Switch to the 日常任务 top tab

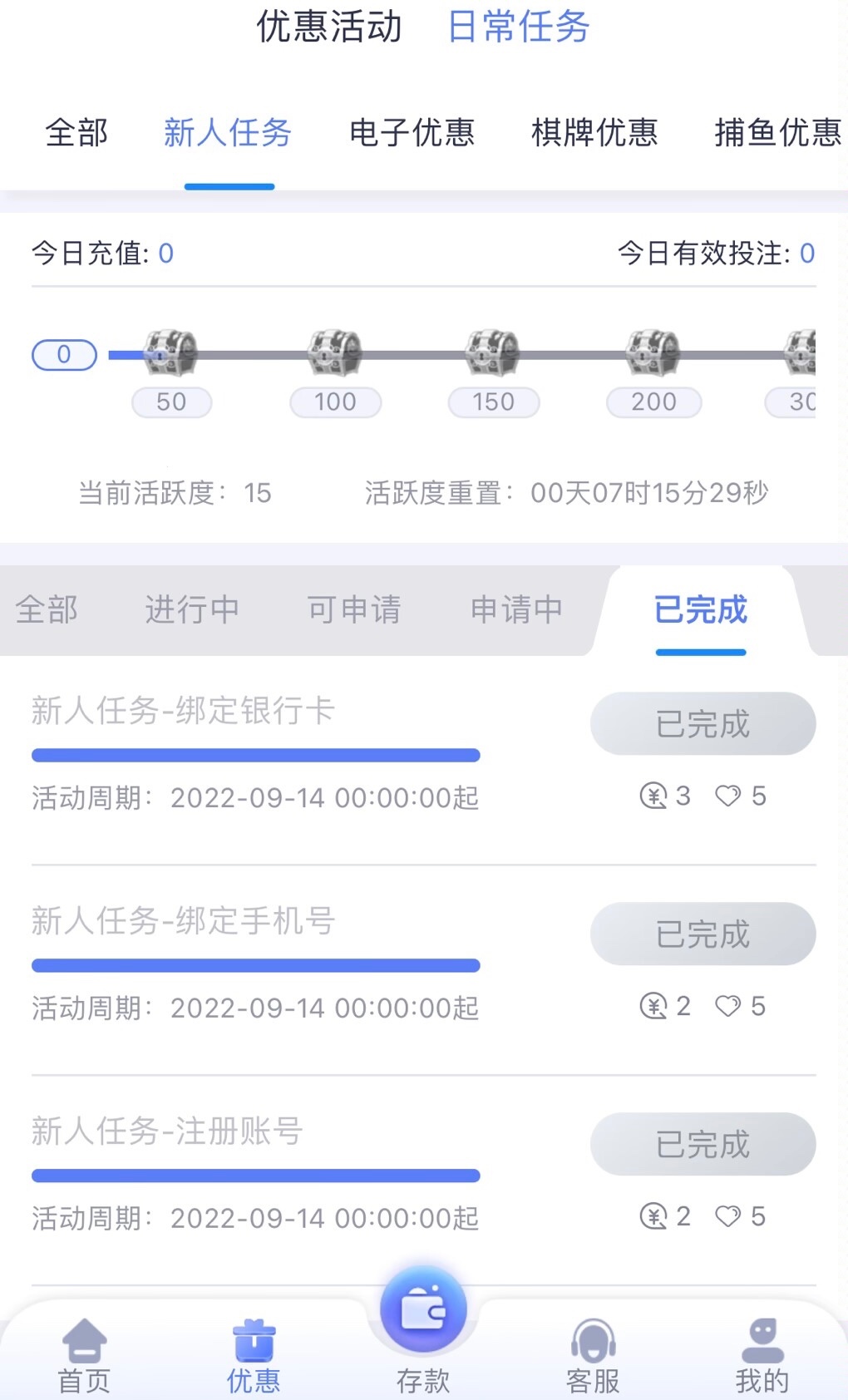(519, 27)
